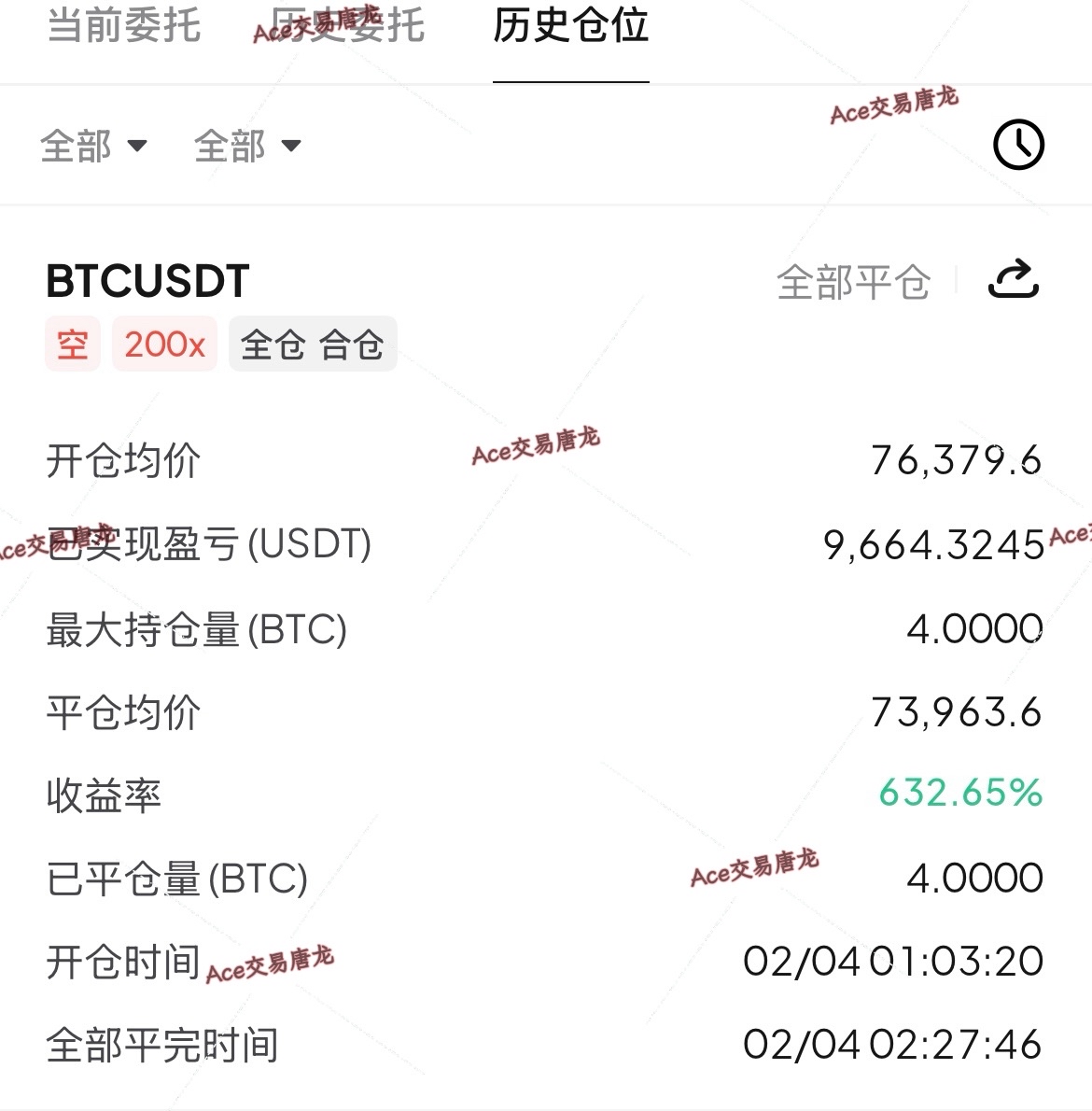Open the second 全部 filter dropdown

[247, 146]
